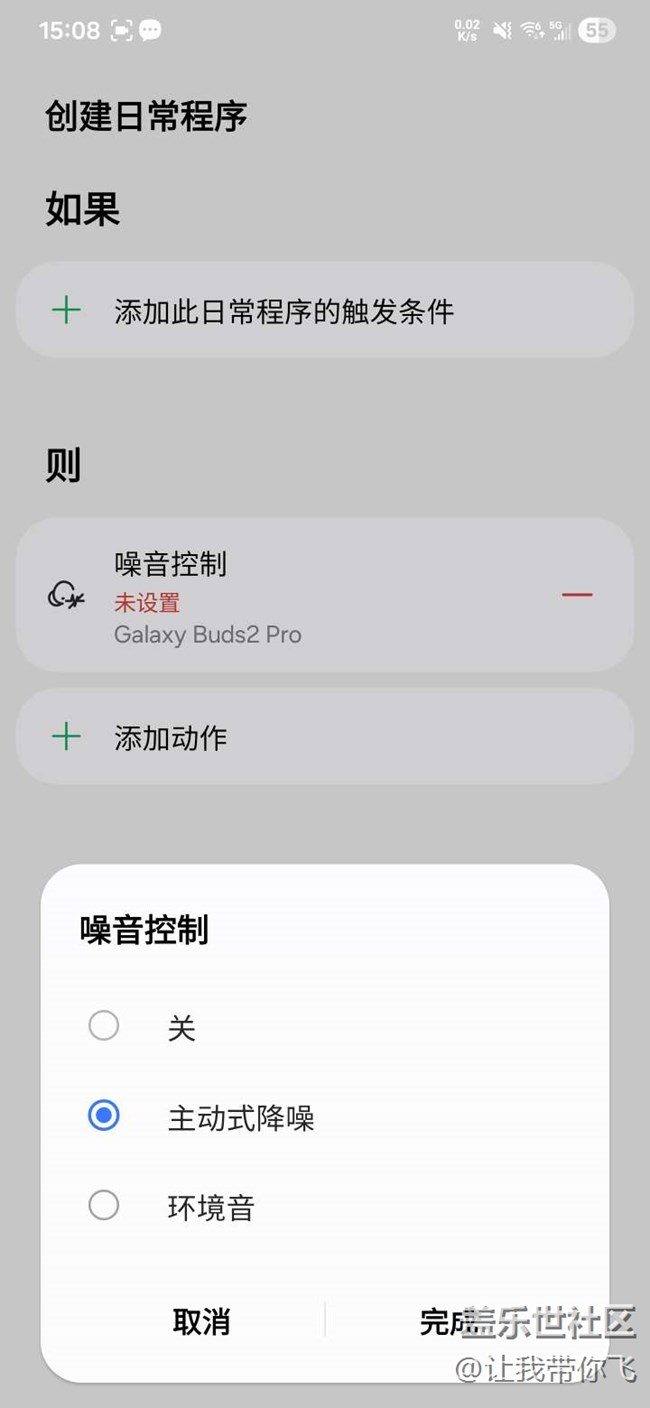The height and width of the screenshot is (1408, 650).
Task: Choose 主动式降噪 active noise cancelling
Action: 104,1116
